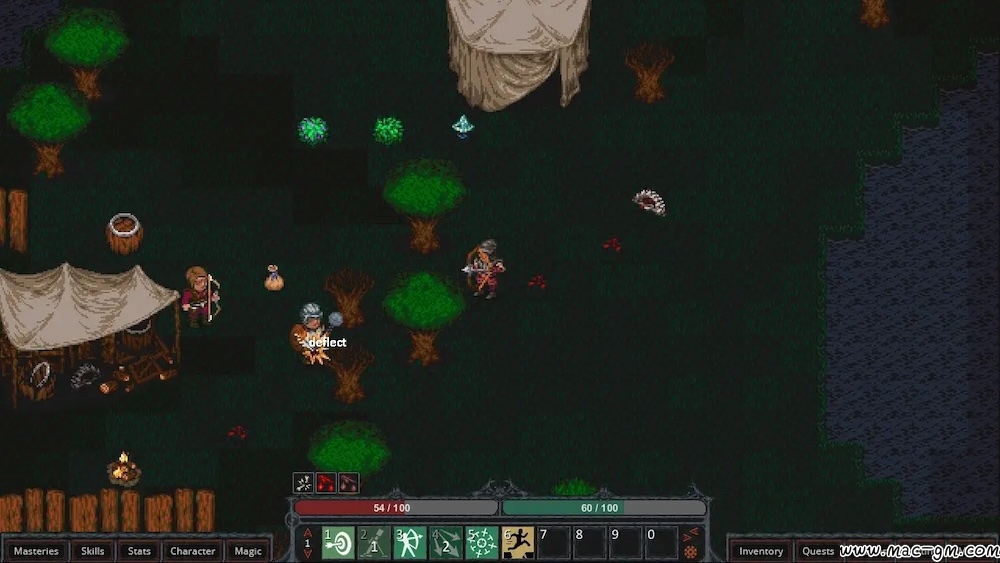The height and width of the screenshot is (563, 1000).
Task: Open the settings gear beside hotbar
Action: click(x=690, y=552)
